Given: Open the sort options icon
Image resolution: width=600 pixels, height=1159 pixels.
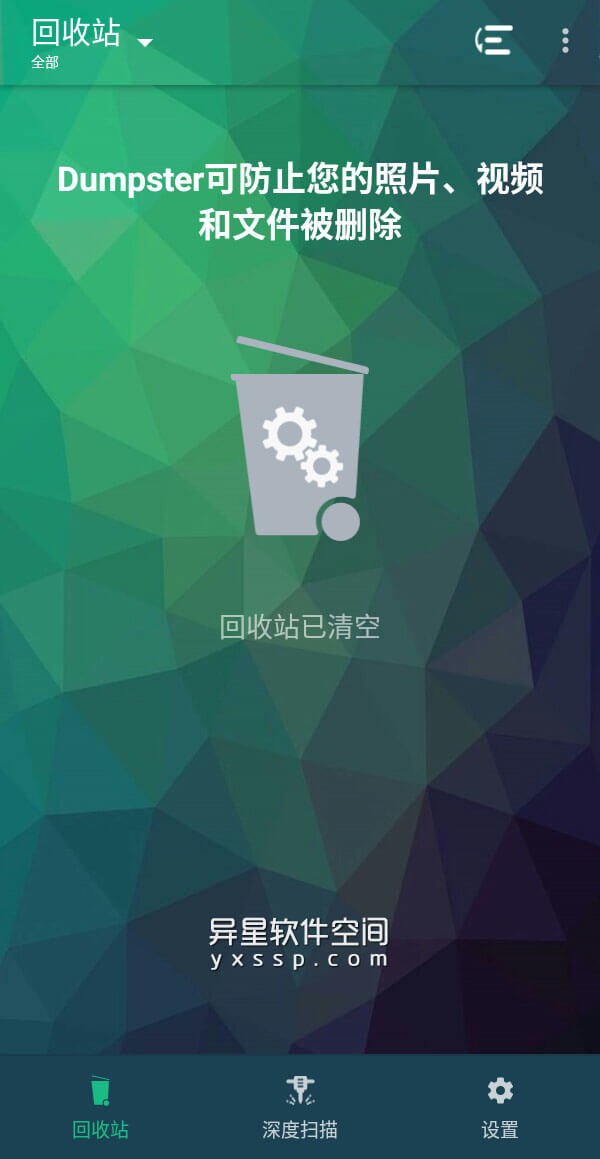Looking at the screenshot, I should 493,40.
